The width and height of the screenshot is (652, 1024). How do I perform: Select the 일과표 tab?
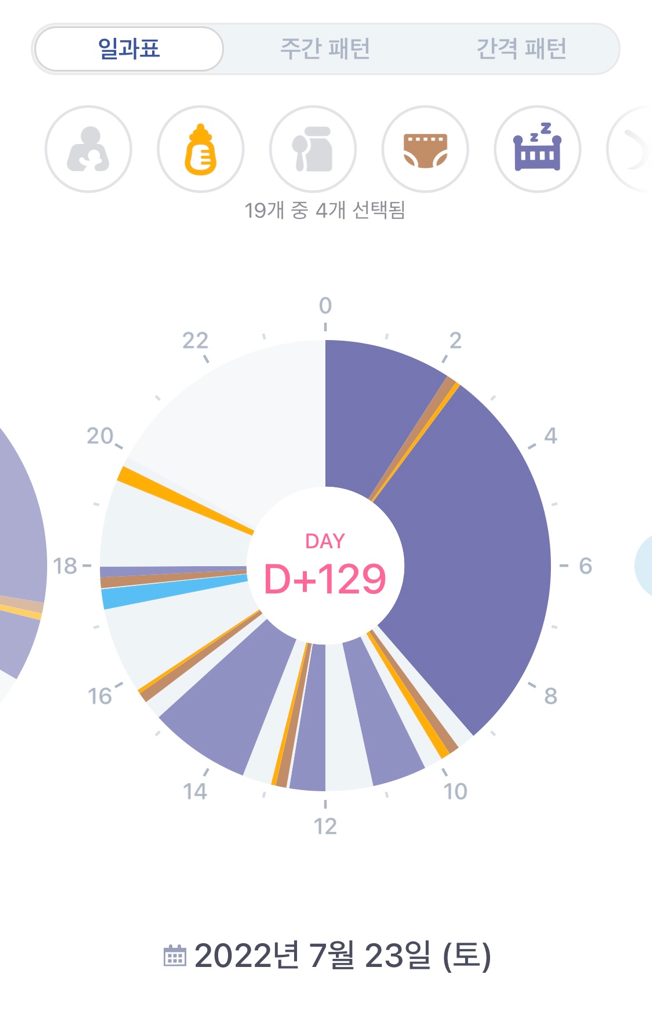click(129, 49)
